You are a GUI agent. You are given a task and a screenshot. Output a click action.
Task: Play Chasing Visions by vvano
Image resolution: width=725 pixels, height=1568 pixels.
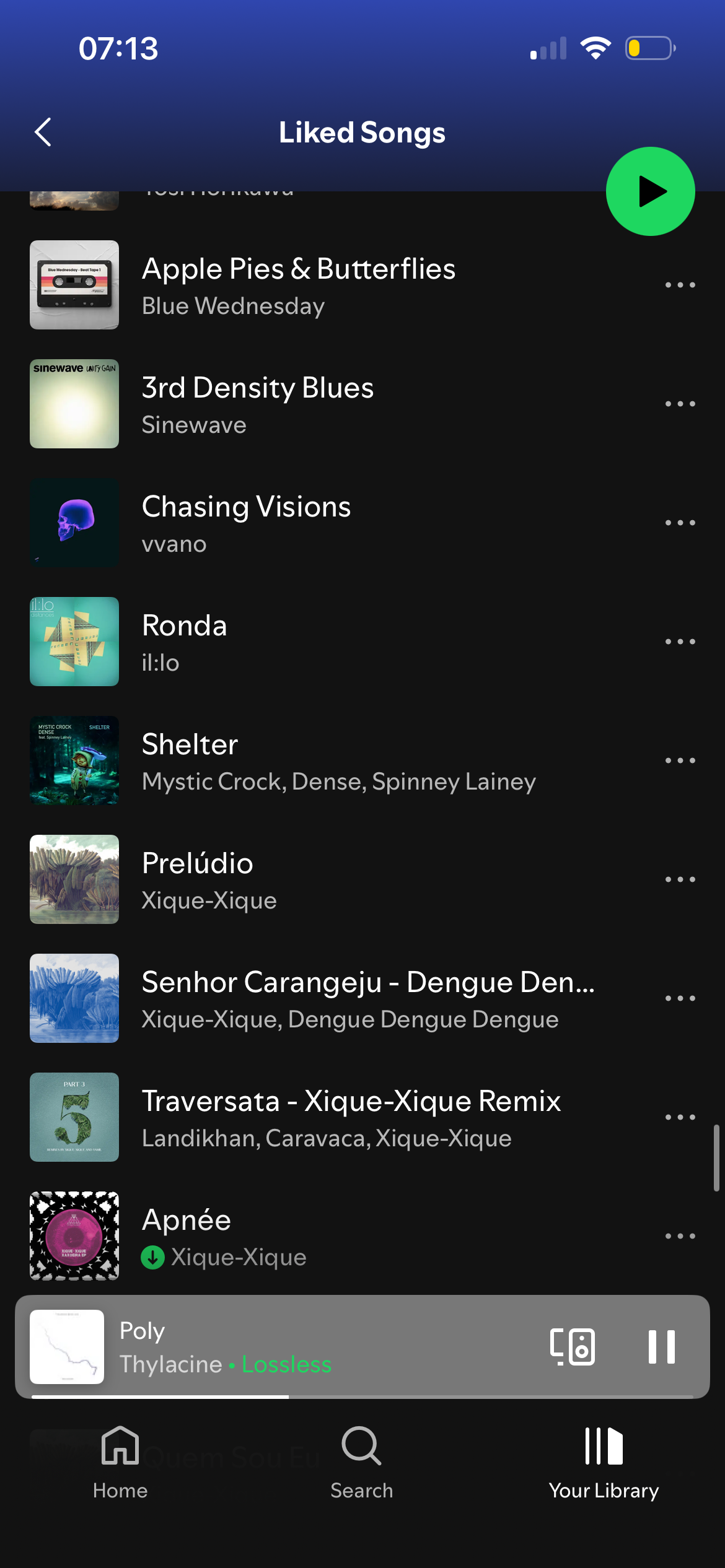[246, 523]
